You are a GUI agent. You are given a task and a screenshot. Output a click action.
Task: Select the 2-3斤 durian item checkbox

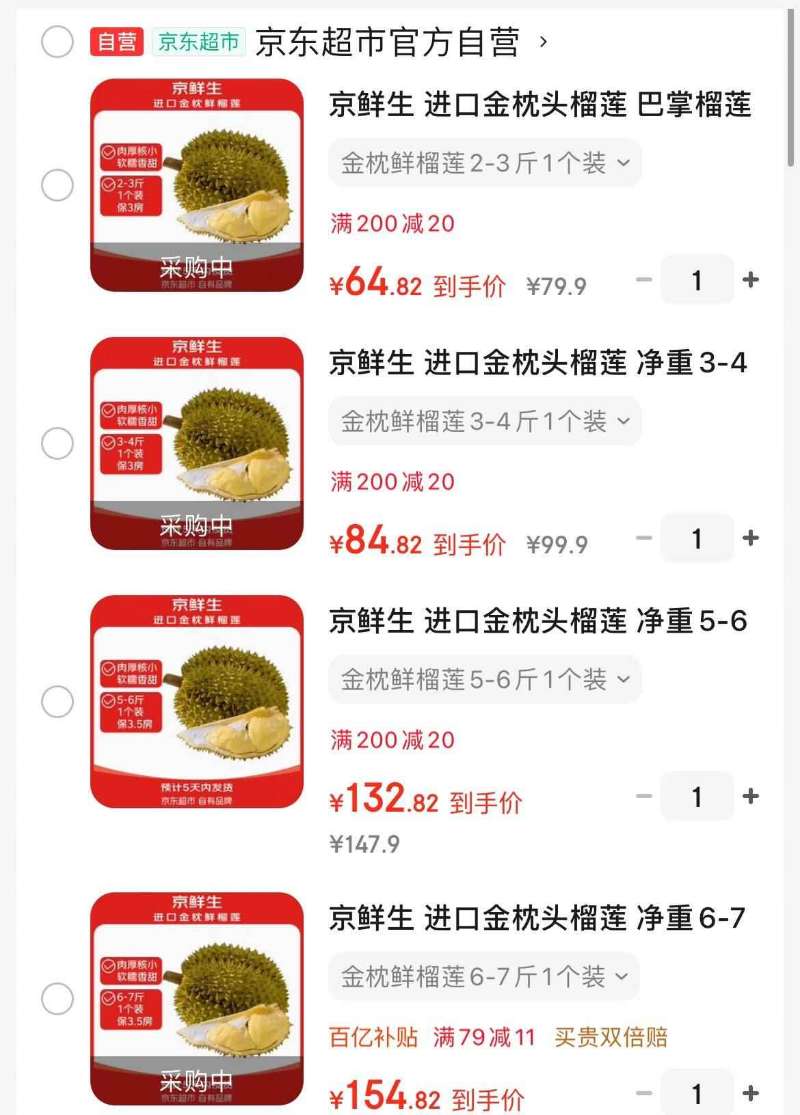(x=57, y=184)
